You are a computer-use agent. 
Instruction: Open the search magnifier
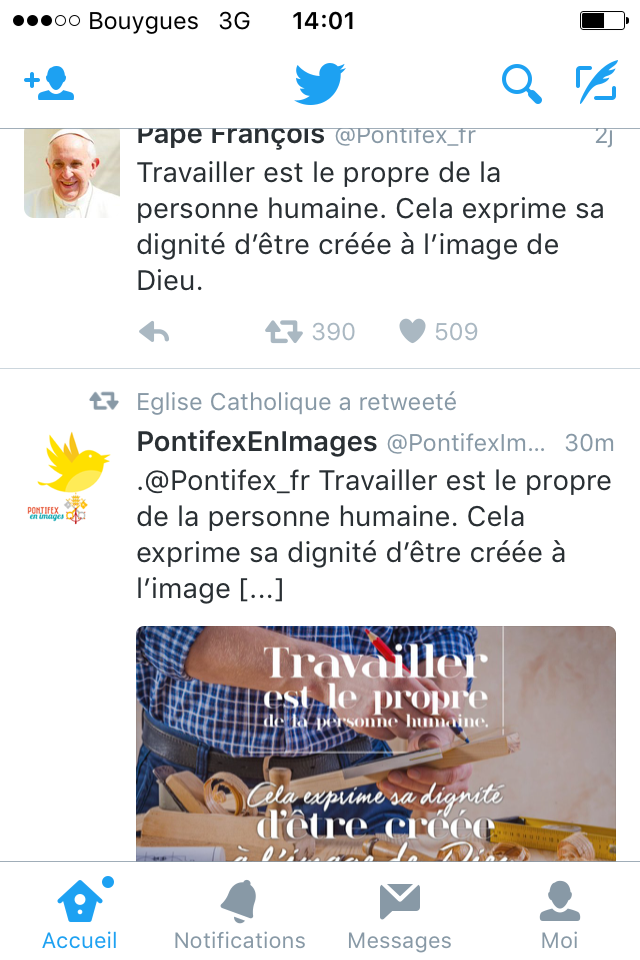(x=521, y=84)
